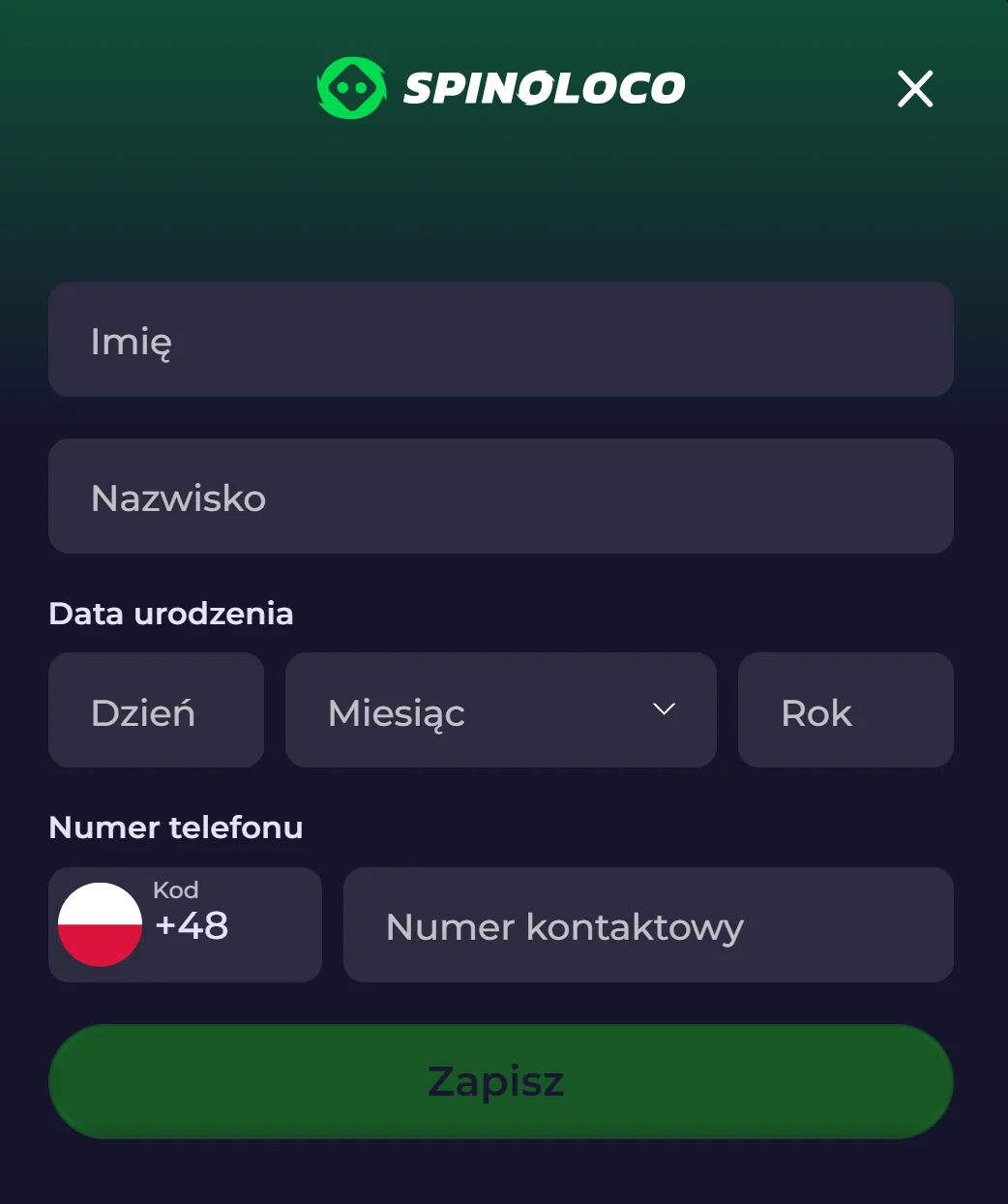Click the Spinoloco mascot logo icon
This screenshot has height=1204, width=1008.
click(350, 86)
